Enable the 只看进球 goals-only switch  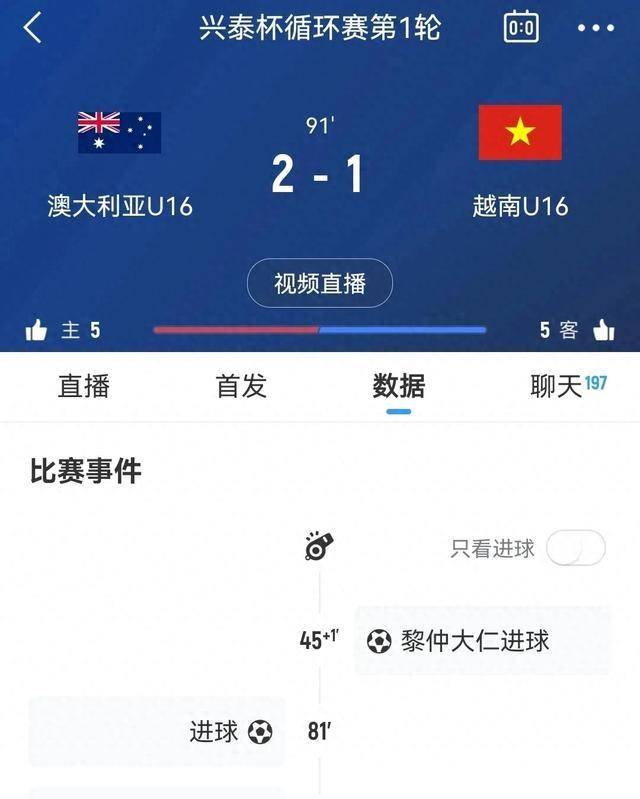pos(576,548)
